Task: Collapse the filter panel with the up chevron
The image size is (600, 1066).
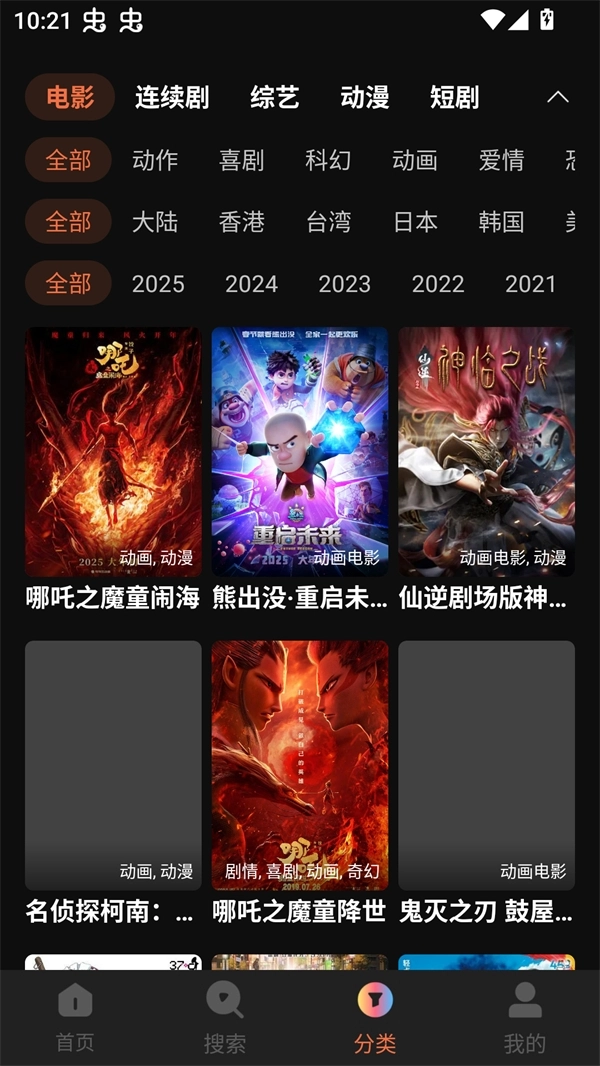Action: tap(558, 97)
